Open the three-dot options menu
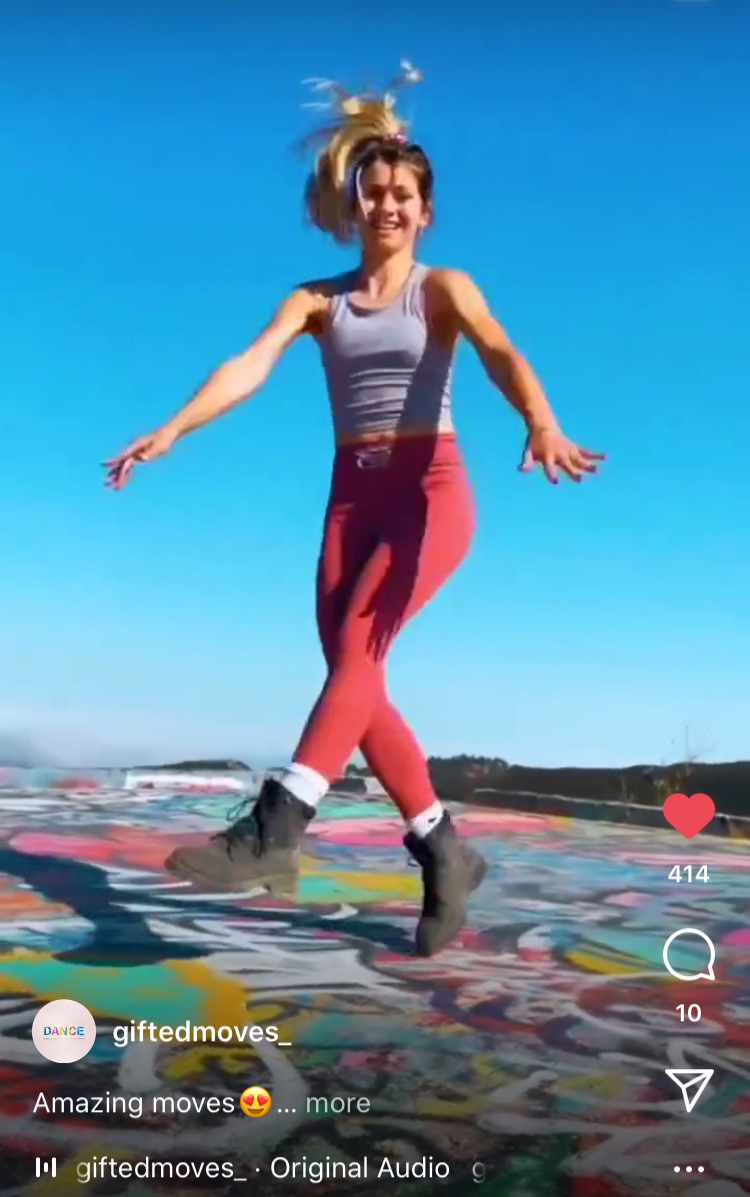The image size is (750, 1197). pyautogui.click(x=689, y=1169)
